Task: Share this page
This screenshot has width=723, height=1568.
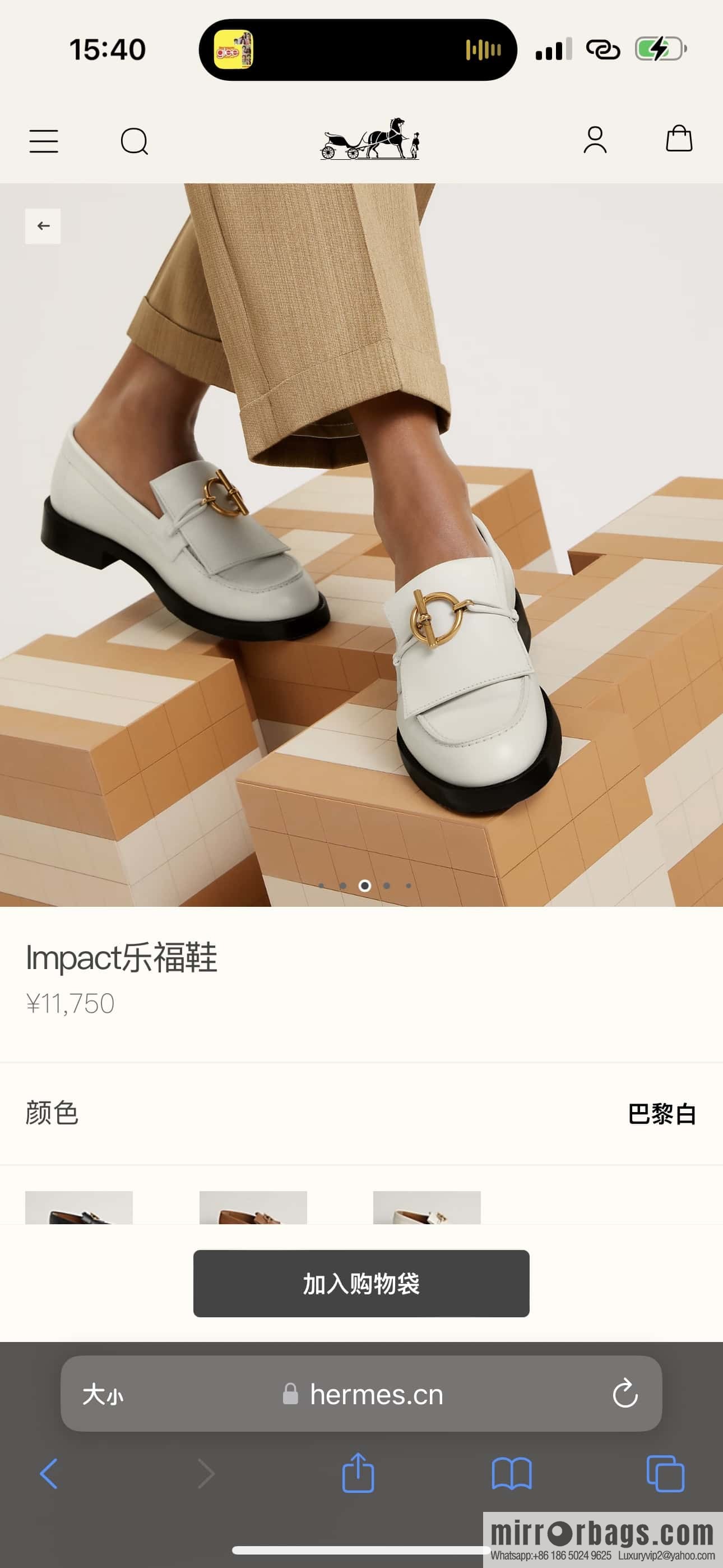Action: 358,1474
